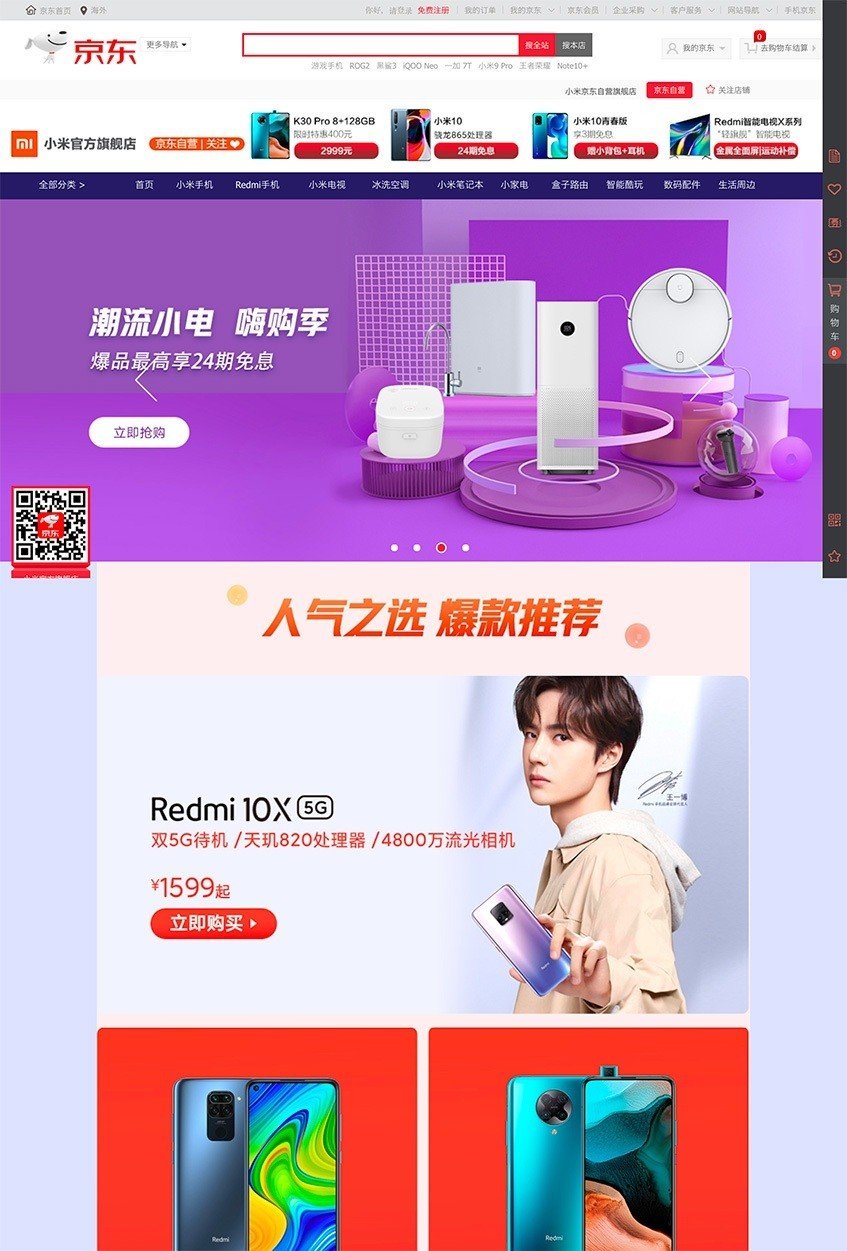
Task: Switch to the Redmi手机 tab
Action: pos(257,185)
